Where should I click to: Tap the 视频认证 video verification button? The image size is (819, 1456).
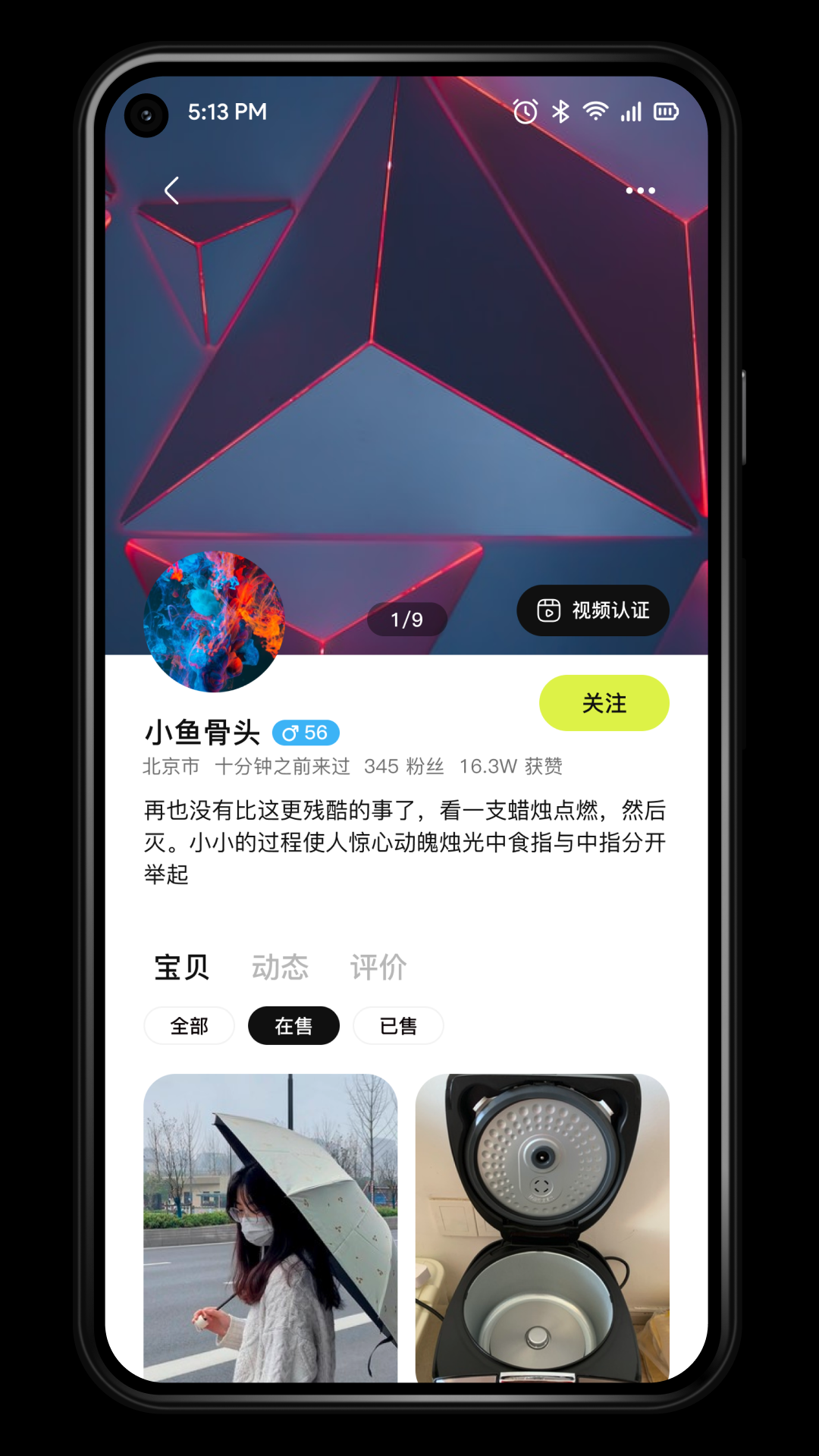[x=593, y=610]
